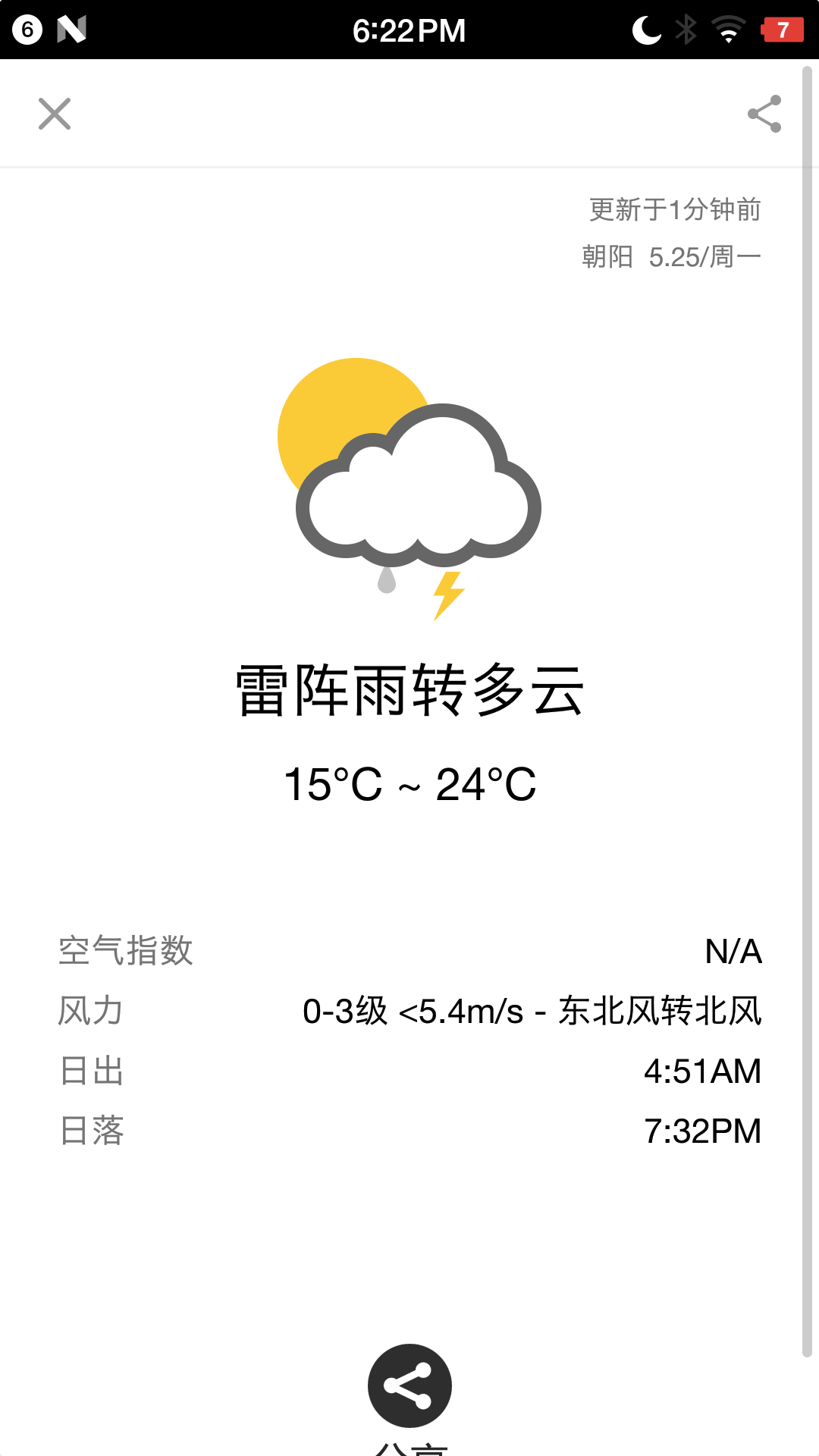Tap the 风力 wind information row
Screen dimensions: 819x1456
[x=409, y=1011]
